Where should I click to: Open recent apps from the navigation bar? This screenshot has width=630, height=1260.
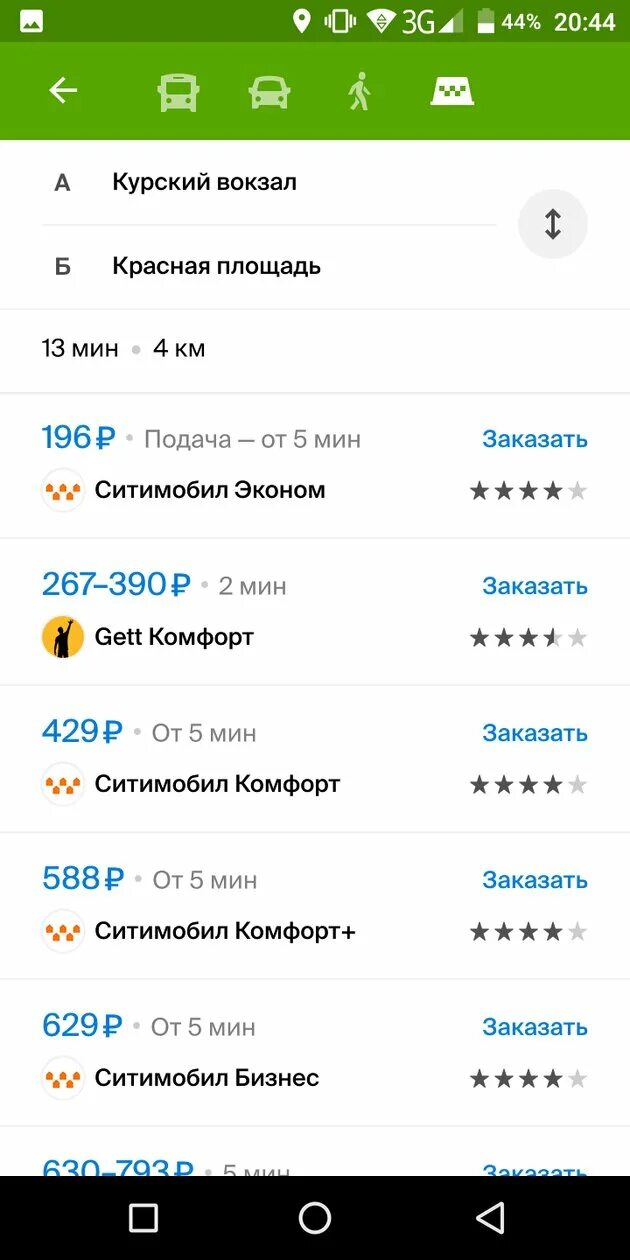[144, 1217]
